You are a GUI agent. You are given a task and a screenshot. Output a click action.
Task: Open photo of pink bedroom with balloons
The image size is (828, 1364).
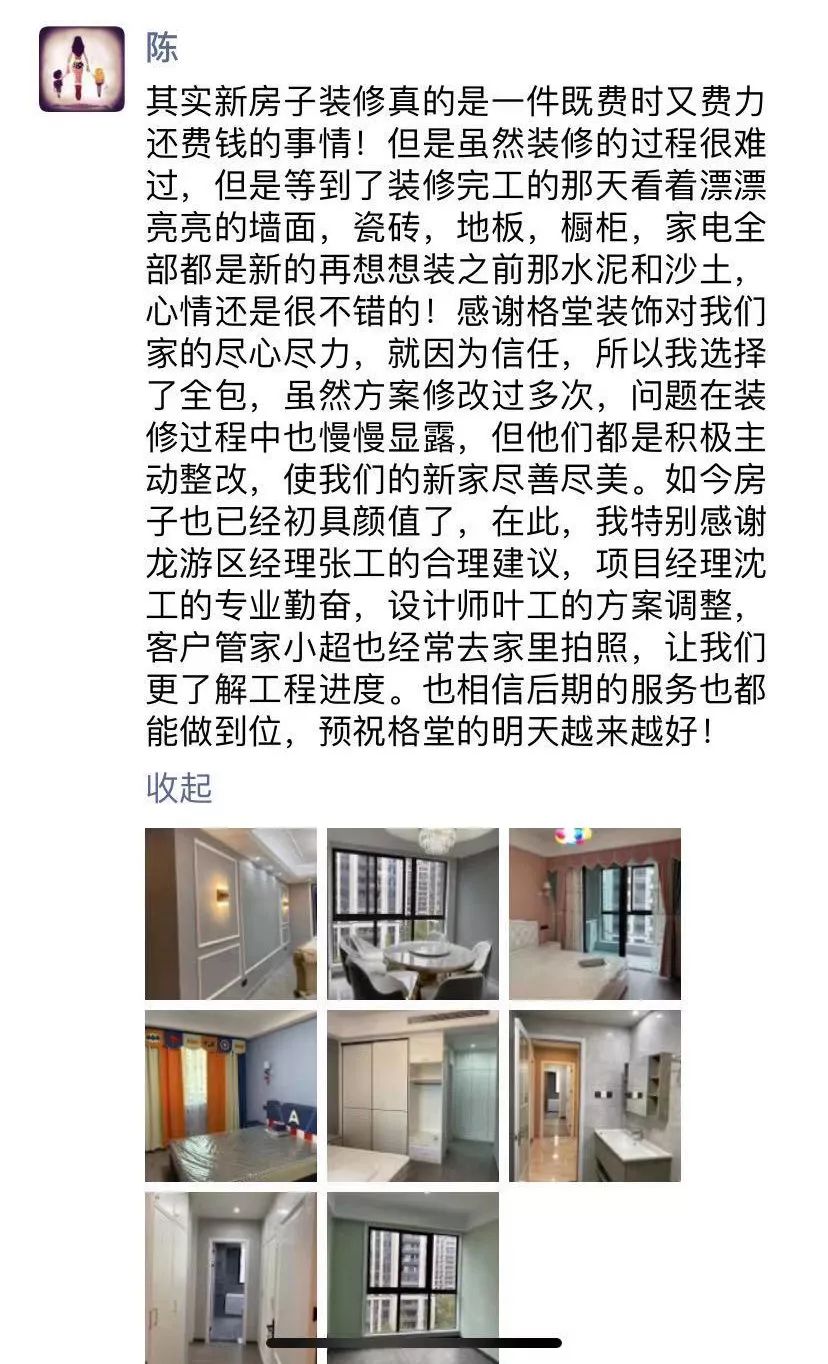(x=595, y=914)
